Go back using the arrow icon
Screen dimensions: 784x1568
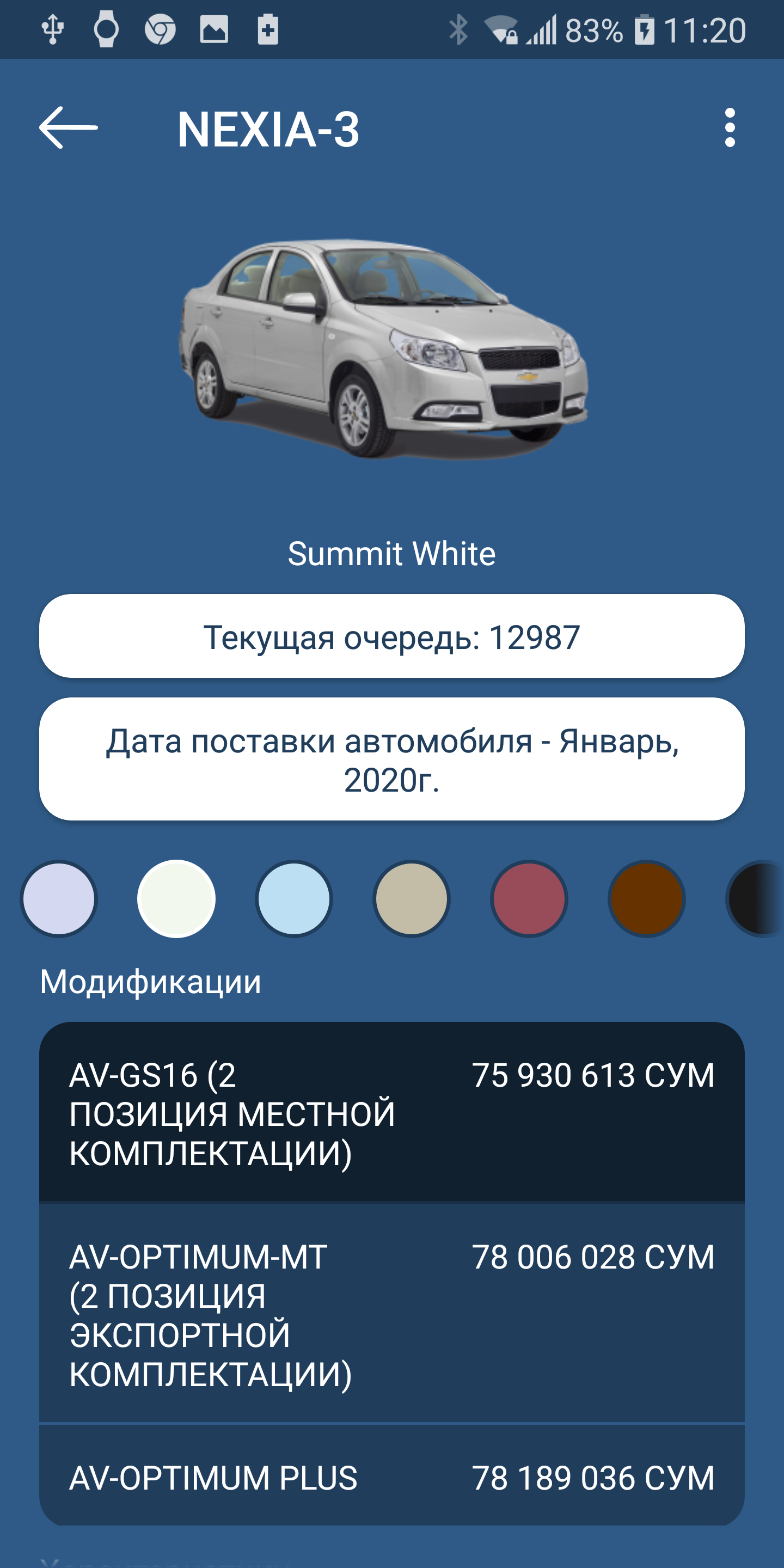click(68, 128)
